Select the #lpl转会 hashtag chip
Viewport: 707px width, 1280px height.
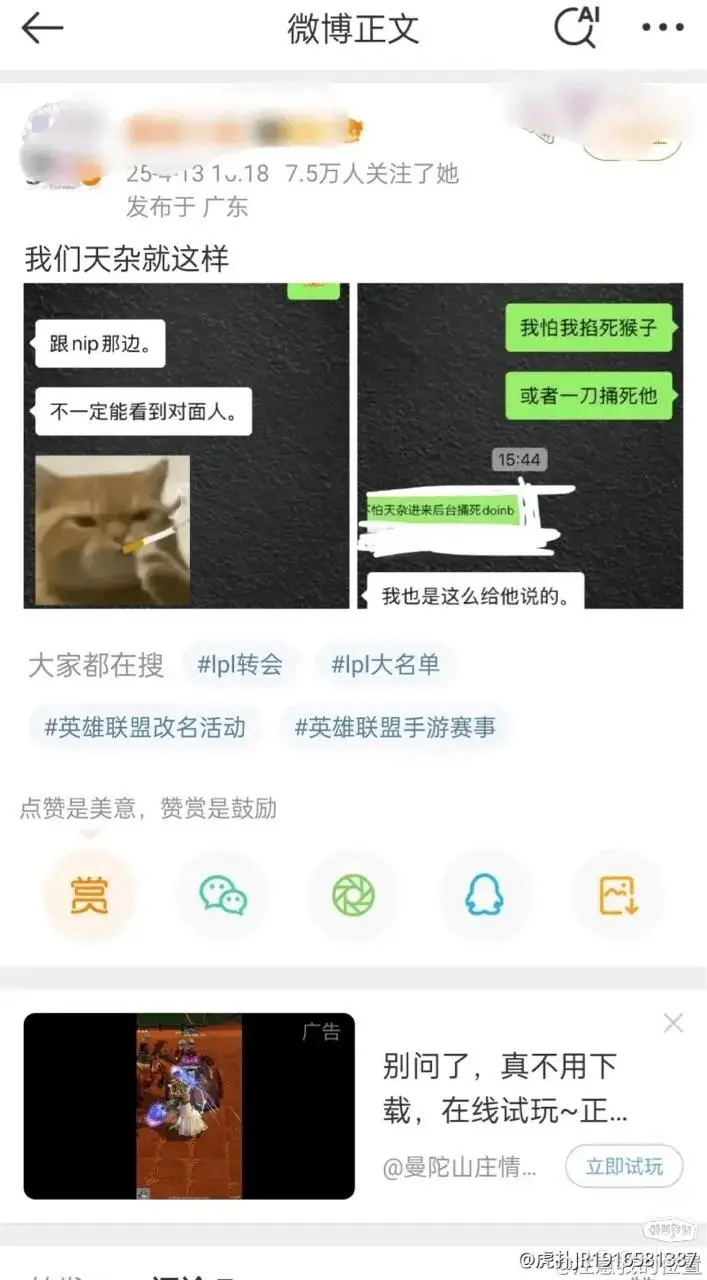click(240, 664)
